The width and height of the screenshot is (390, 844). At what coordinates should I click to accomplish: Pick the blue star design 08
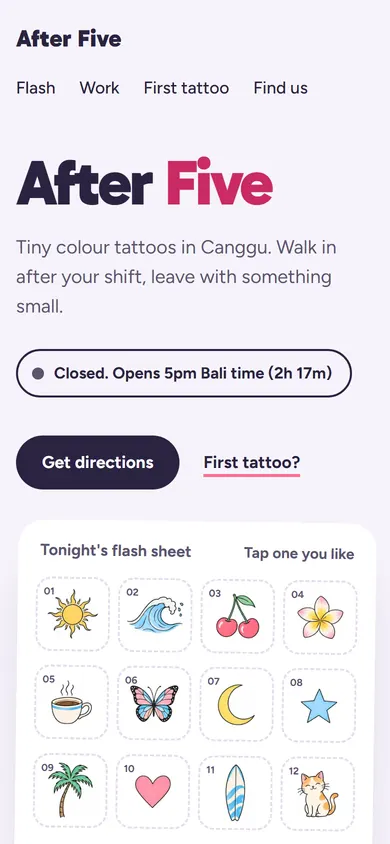pyautogui.click(x=319, y=706)
